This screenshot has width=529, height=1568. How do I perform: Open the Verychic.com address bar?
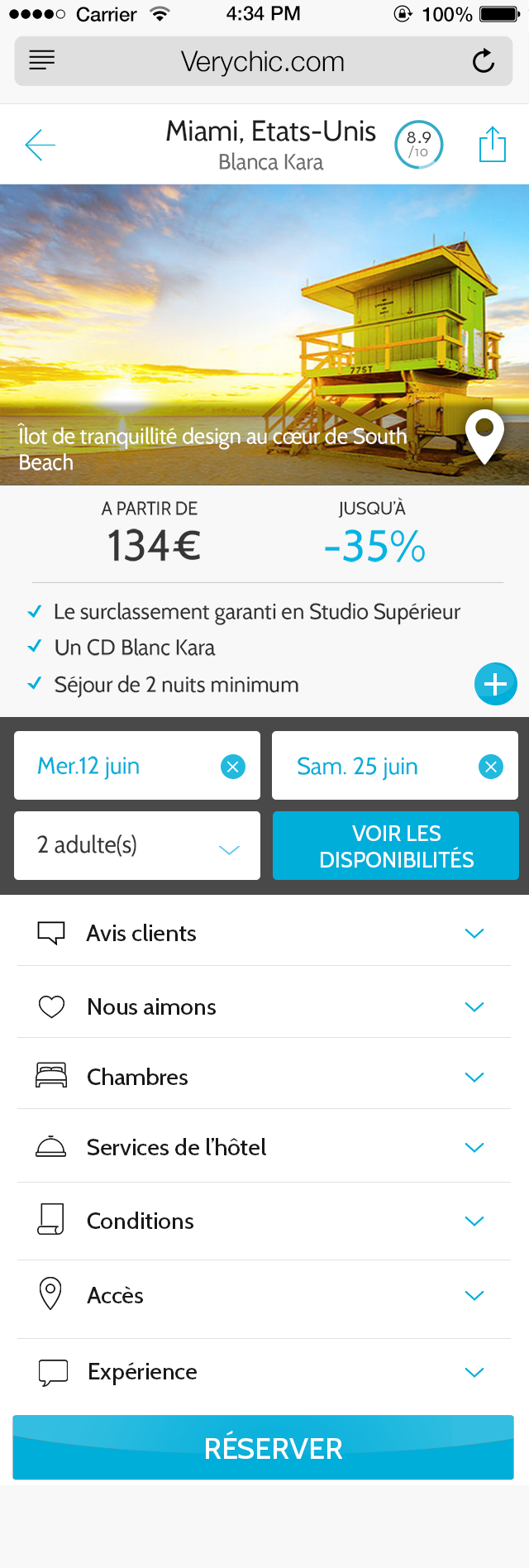coord(263,62)
